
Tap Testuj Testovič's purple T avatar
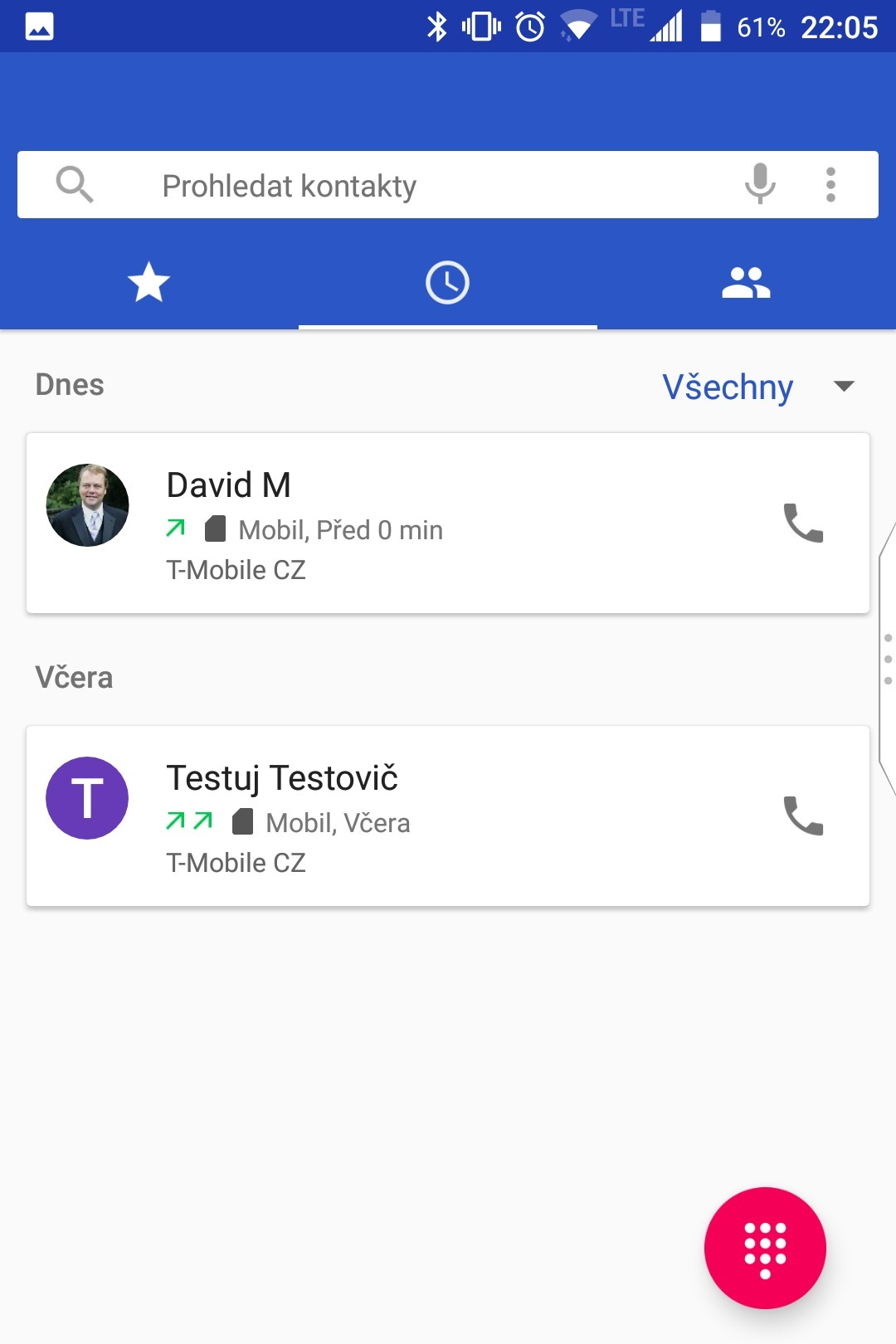click(87, 798)
